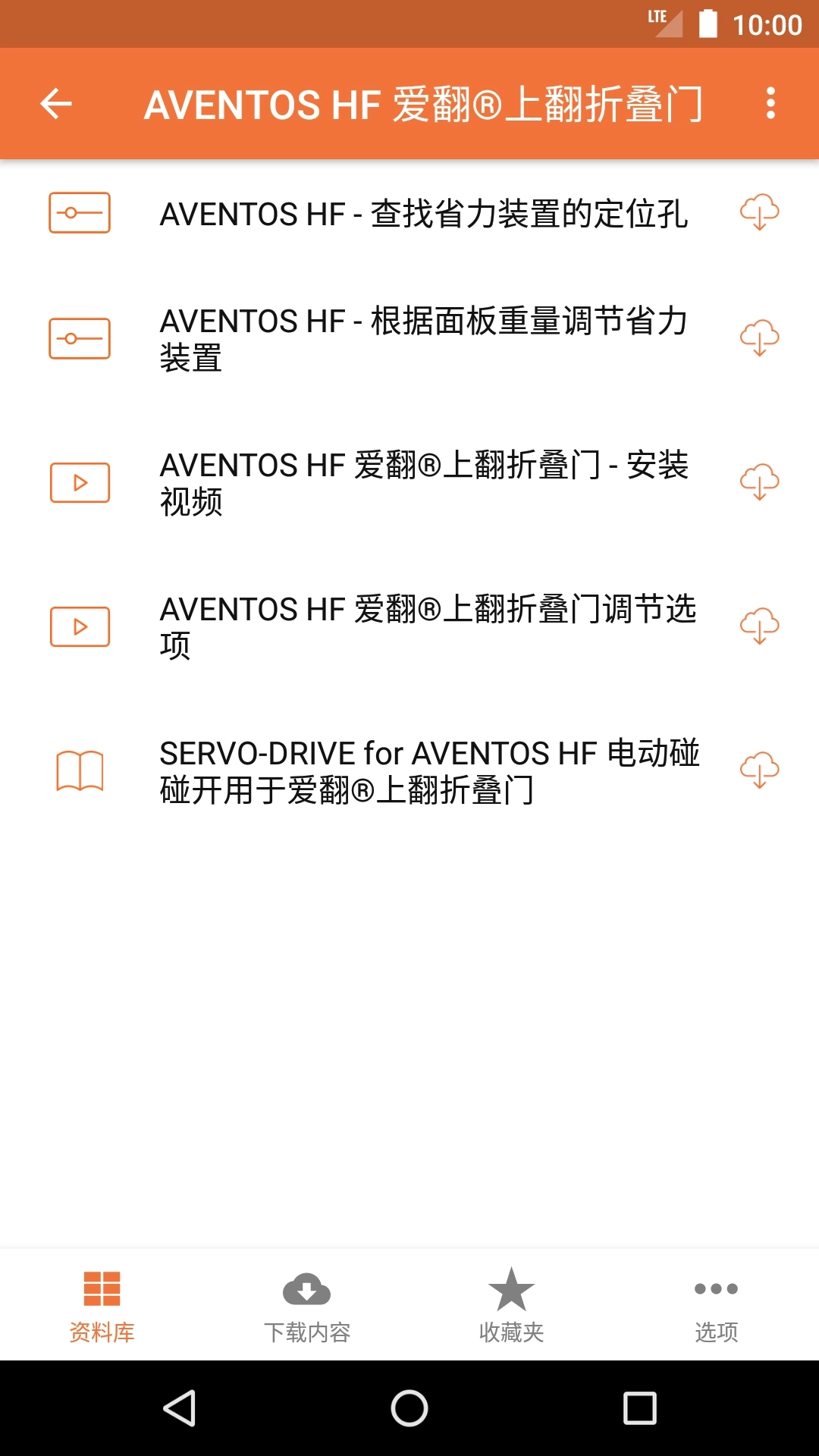Open the overflow menu in the toolbar
This screenshot has width=819, height=1456.
pyautogui.click(x=771, y=104)
